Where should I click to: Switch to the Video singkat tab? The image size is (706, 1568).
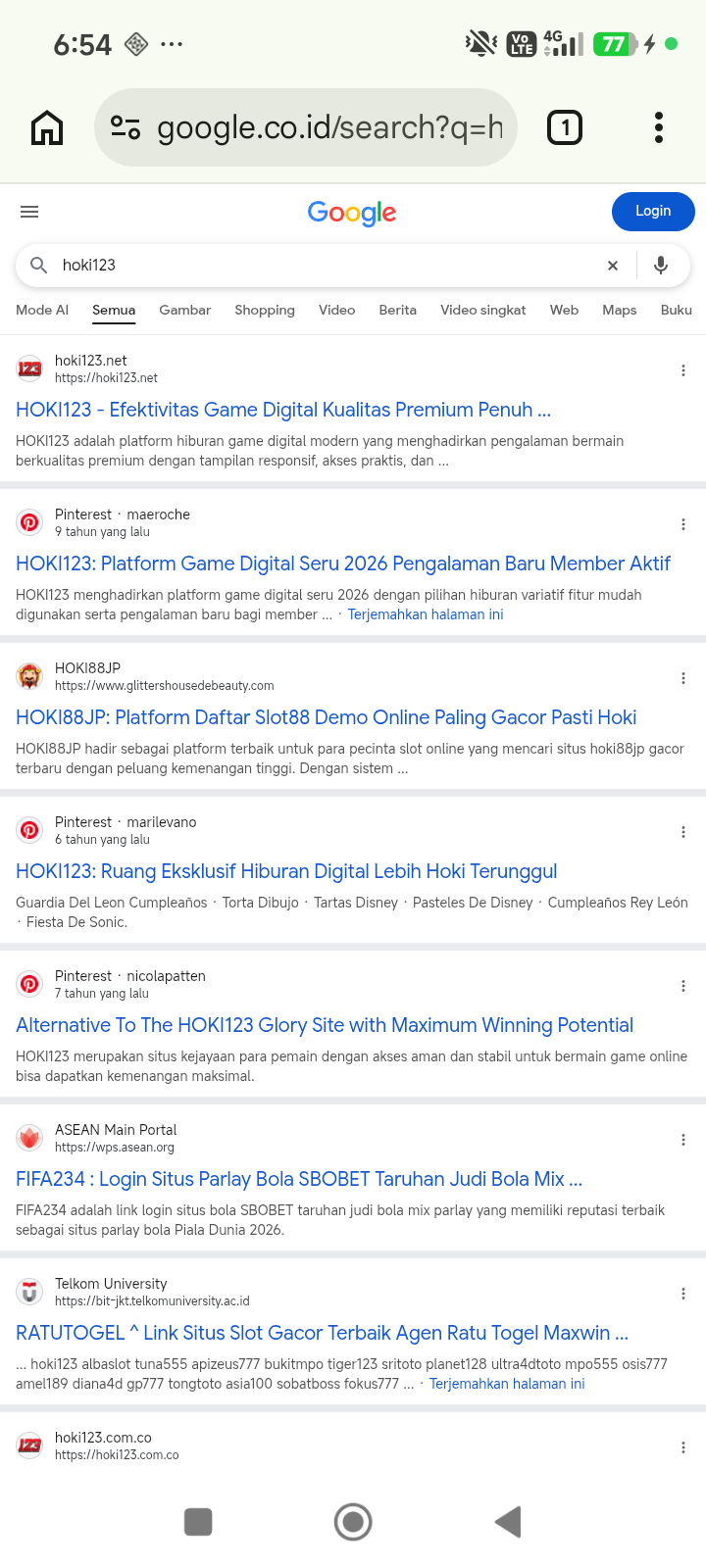tap(483, 310)
